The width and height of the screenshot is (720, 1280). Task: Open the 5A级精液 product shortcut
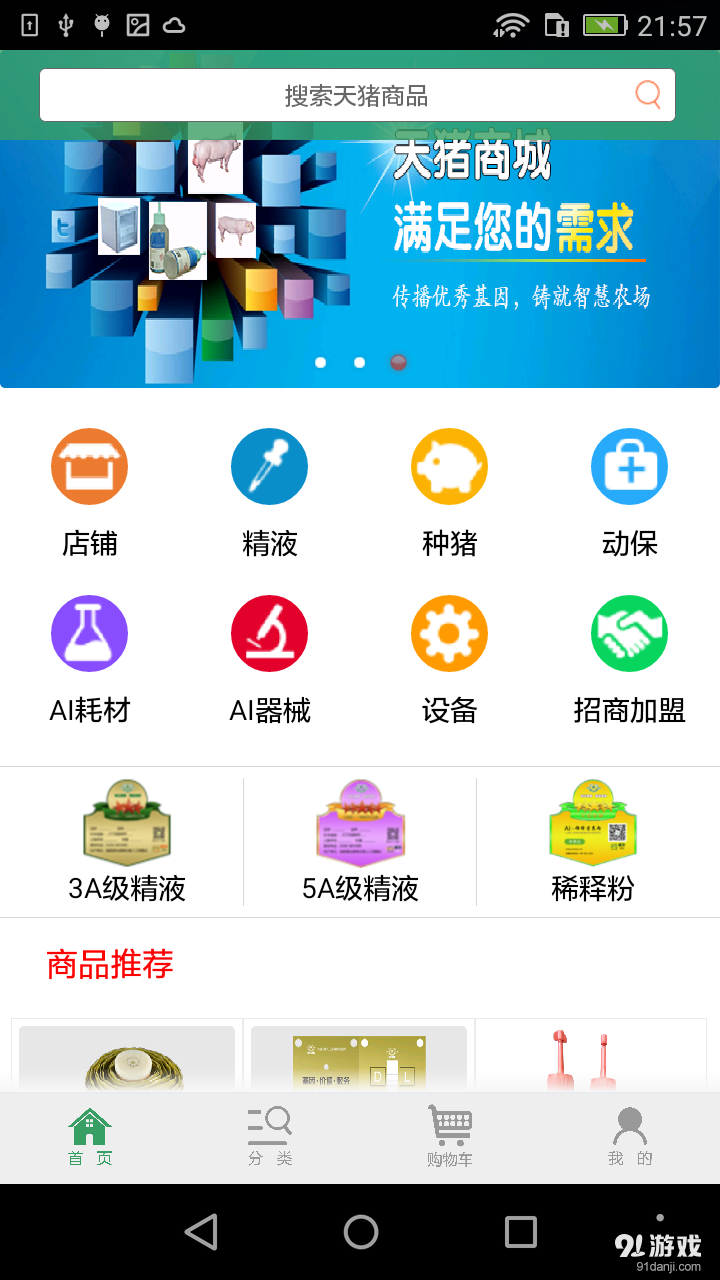360,840
